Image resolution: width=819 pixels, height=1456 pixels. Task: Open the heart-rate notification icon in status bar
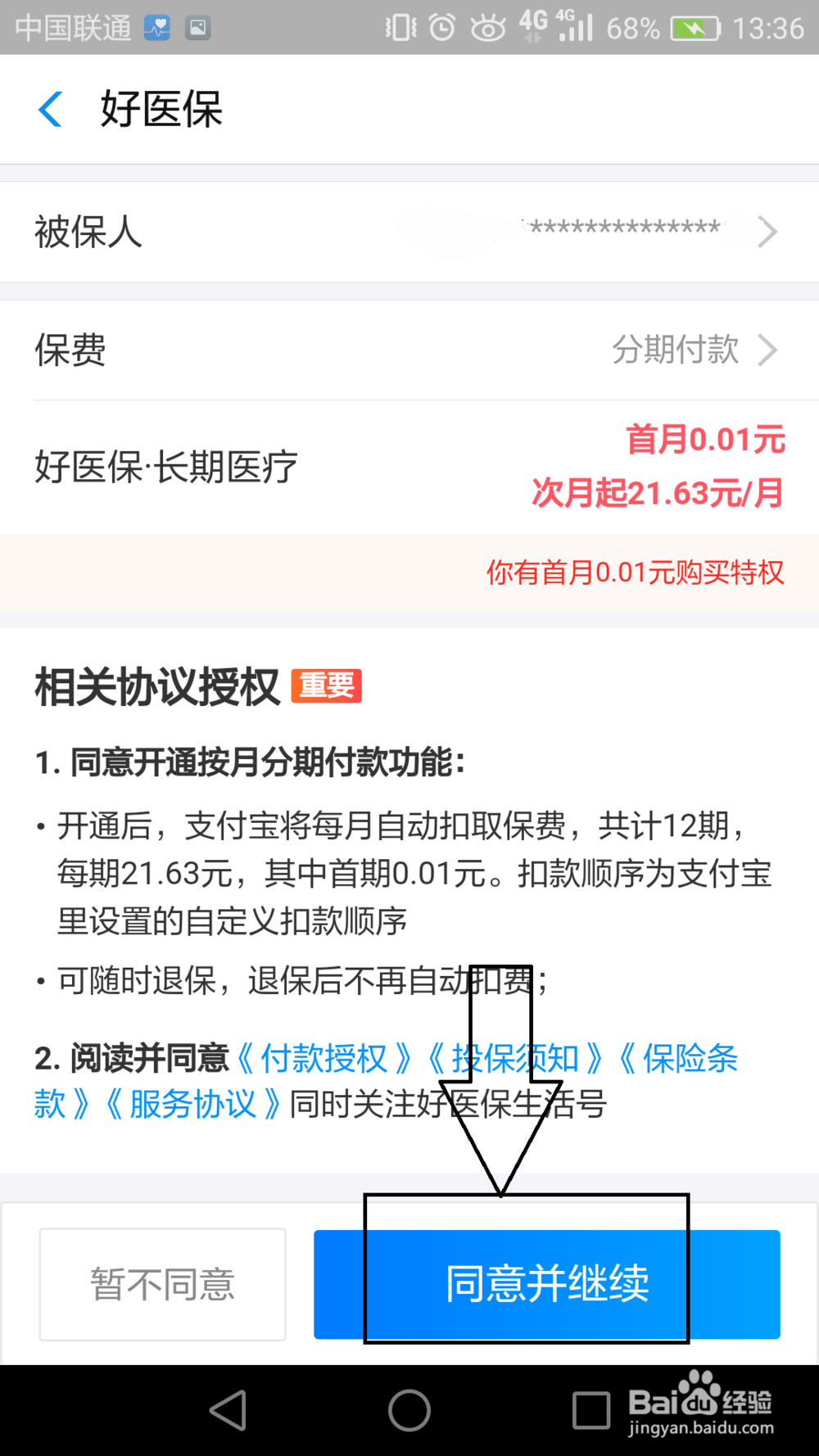click(157, 27)
